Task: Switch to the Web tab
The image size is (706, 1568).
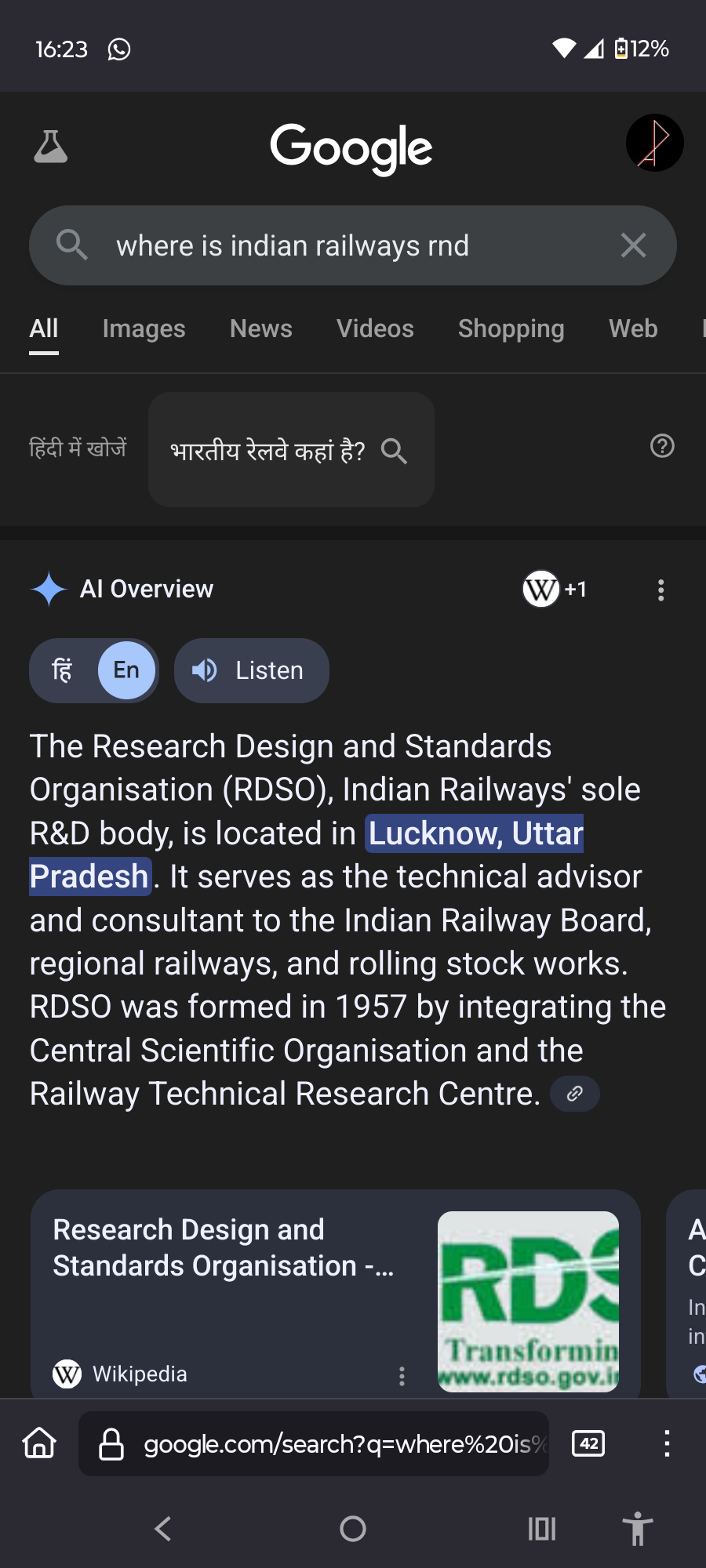Action: click(633, 328)
